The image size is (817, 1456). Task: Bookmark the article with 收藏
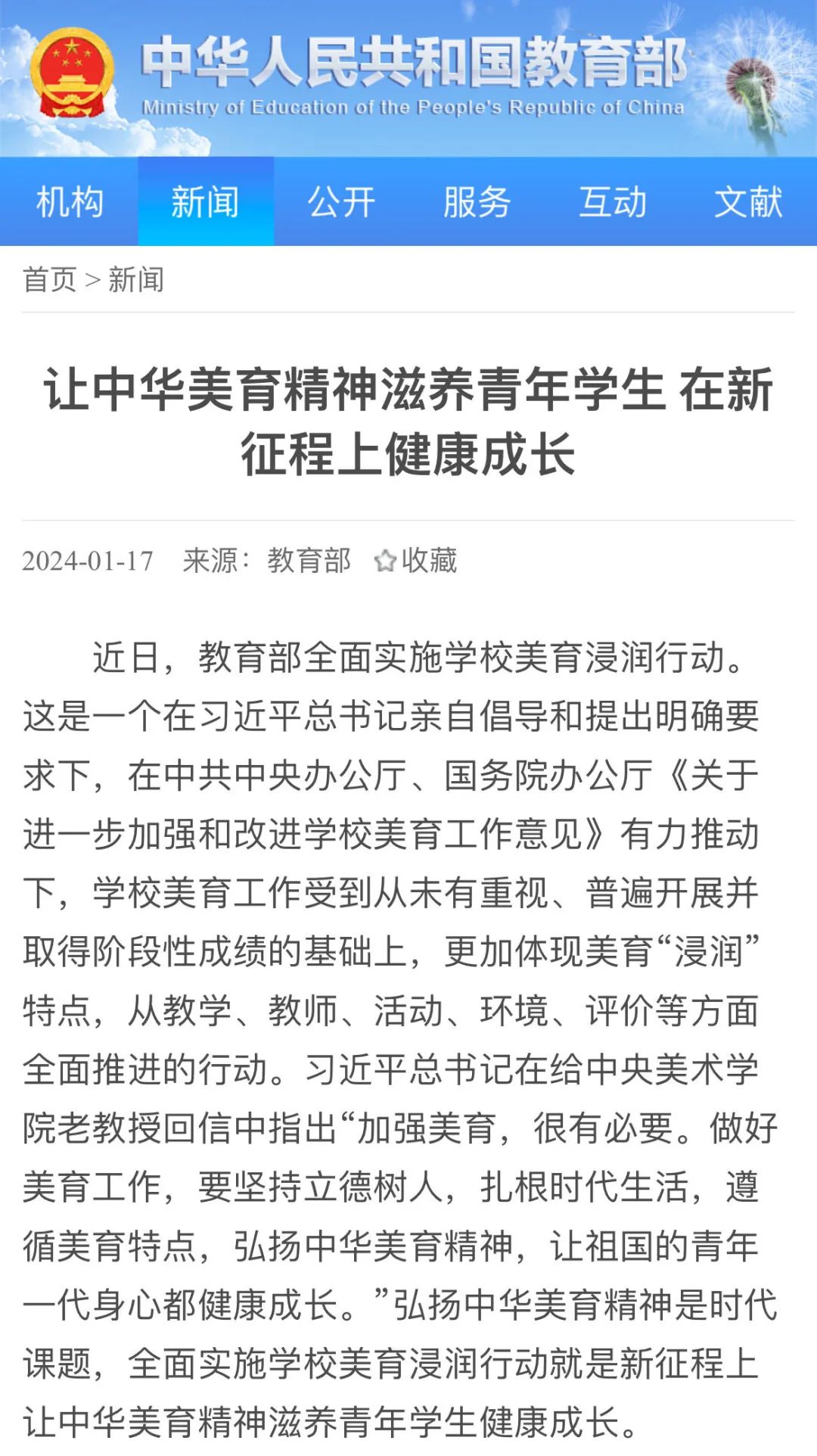point(416,561)
